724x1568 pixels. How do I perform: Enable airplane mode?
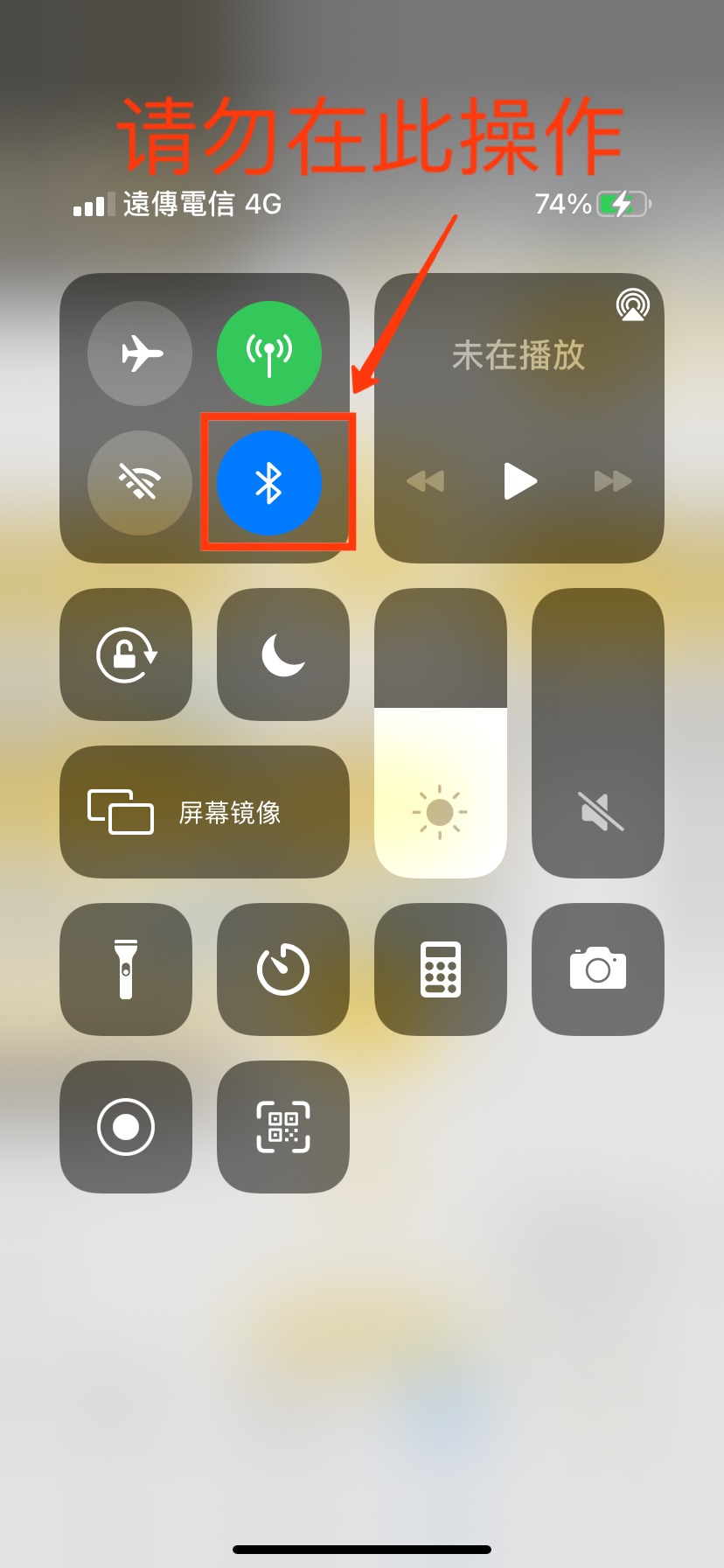(140, 353)
